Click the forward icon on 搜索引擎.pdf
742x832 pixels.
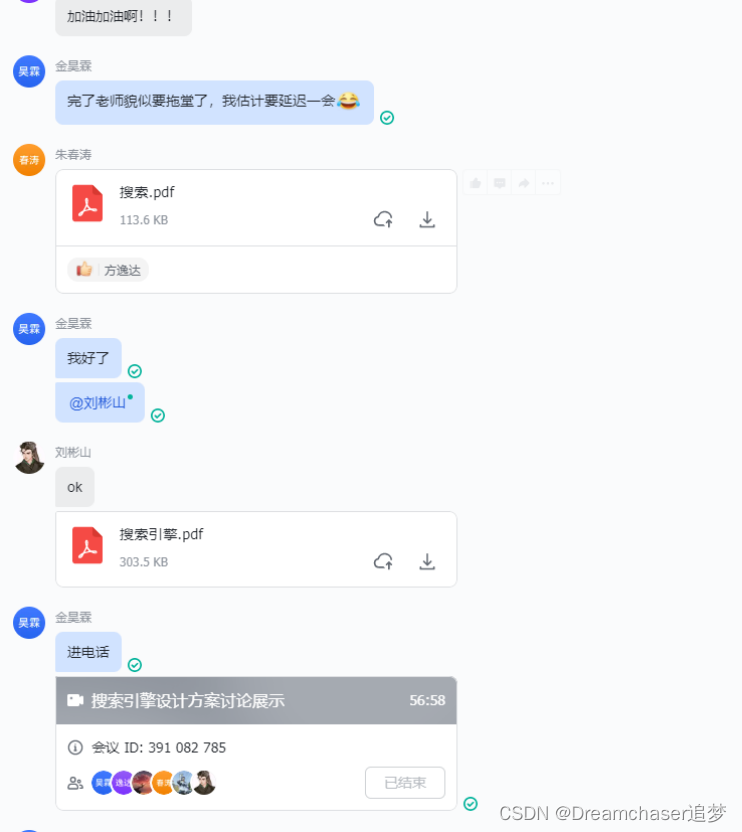(x=383, y=562)
